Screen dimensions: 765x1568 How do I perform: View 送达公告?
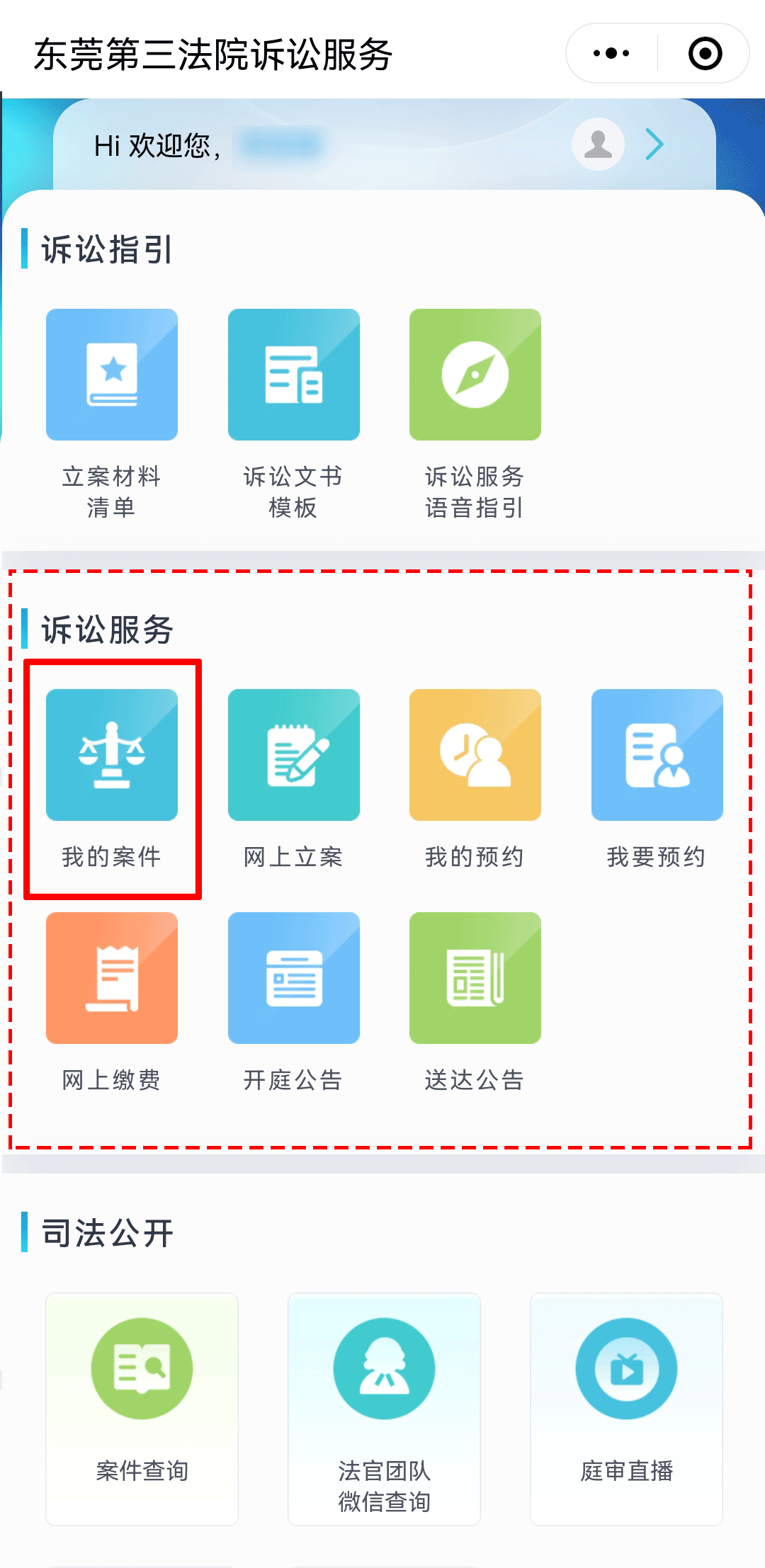point(475,1002)
